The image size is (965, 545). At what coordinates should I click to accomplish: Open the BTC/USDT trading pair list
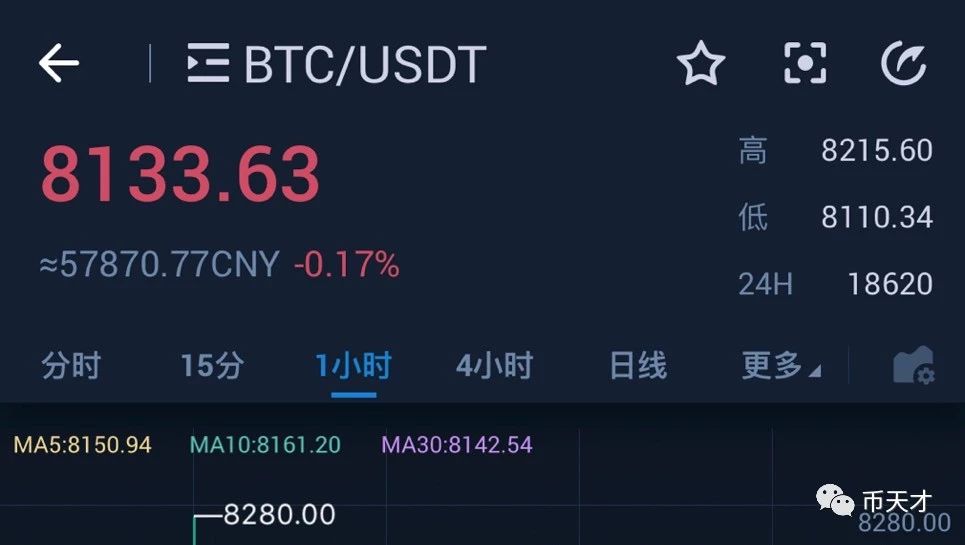[x=337, y=63]
